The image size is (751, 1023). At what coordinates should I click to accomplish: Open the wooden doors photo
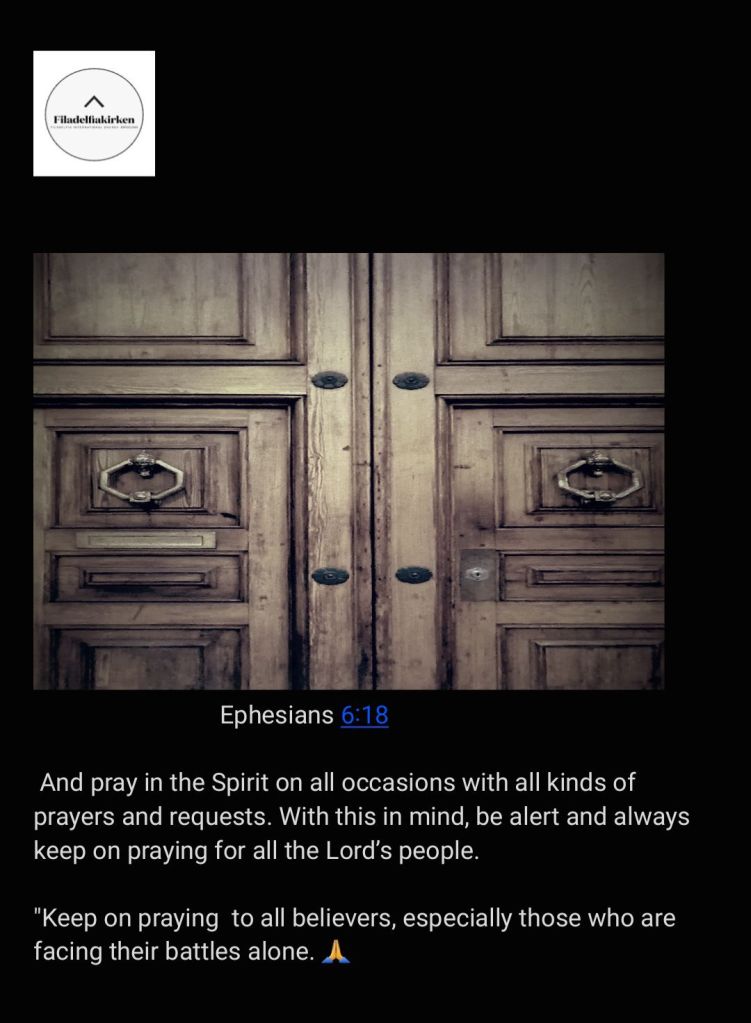tap(348, 471)
